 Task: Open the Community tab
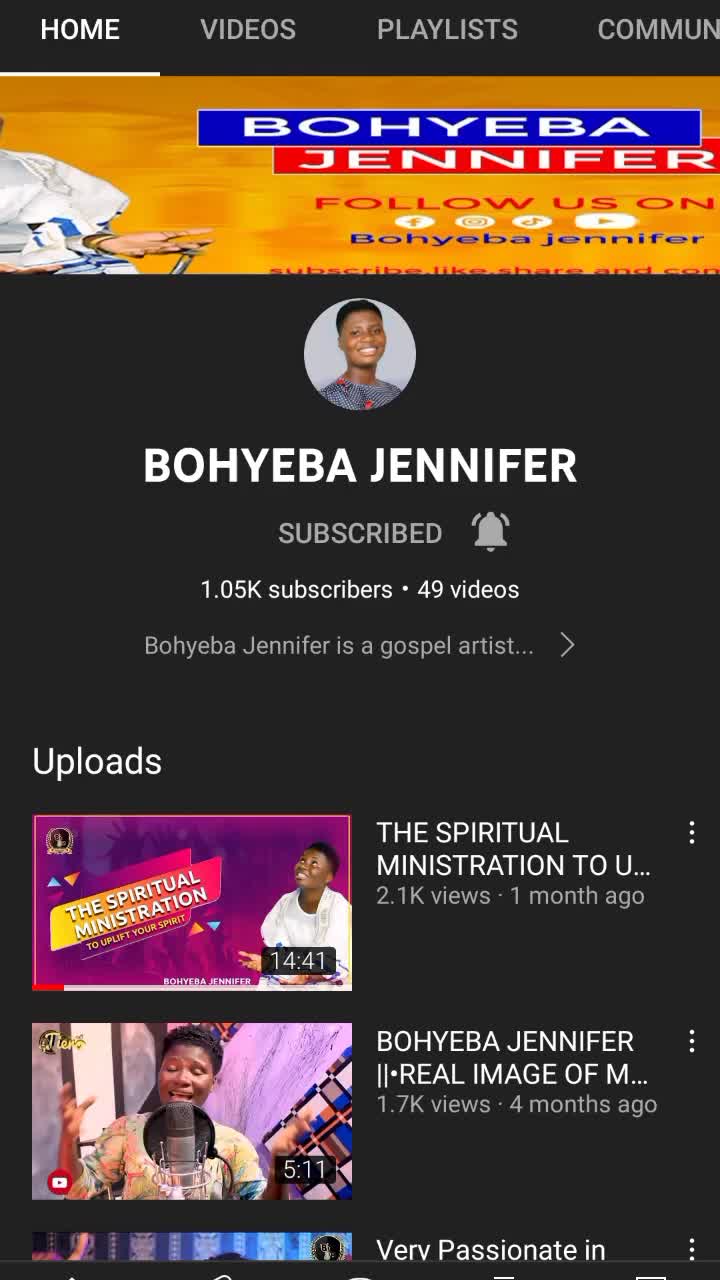(658, 30)
